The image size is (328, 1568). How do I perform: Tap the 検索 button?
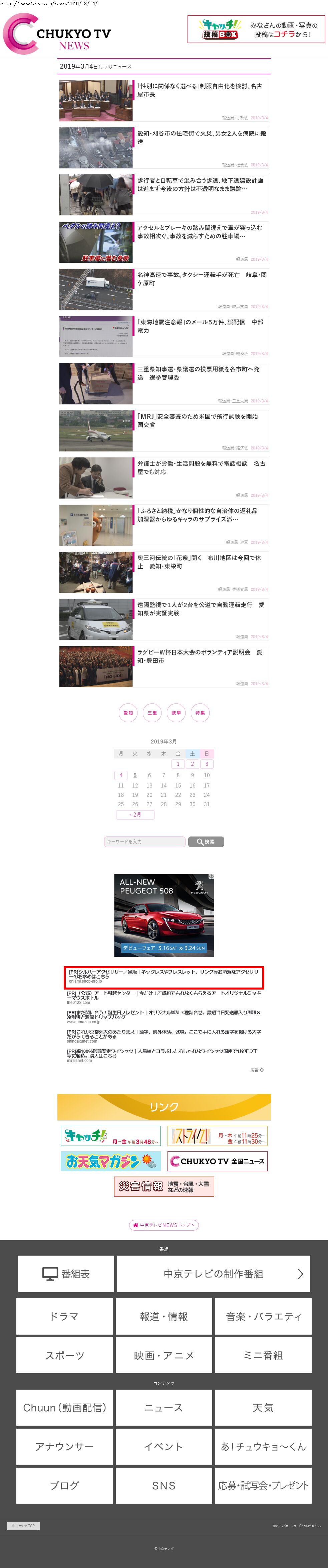[x=206, y=842]
